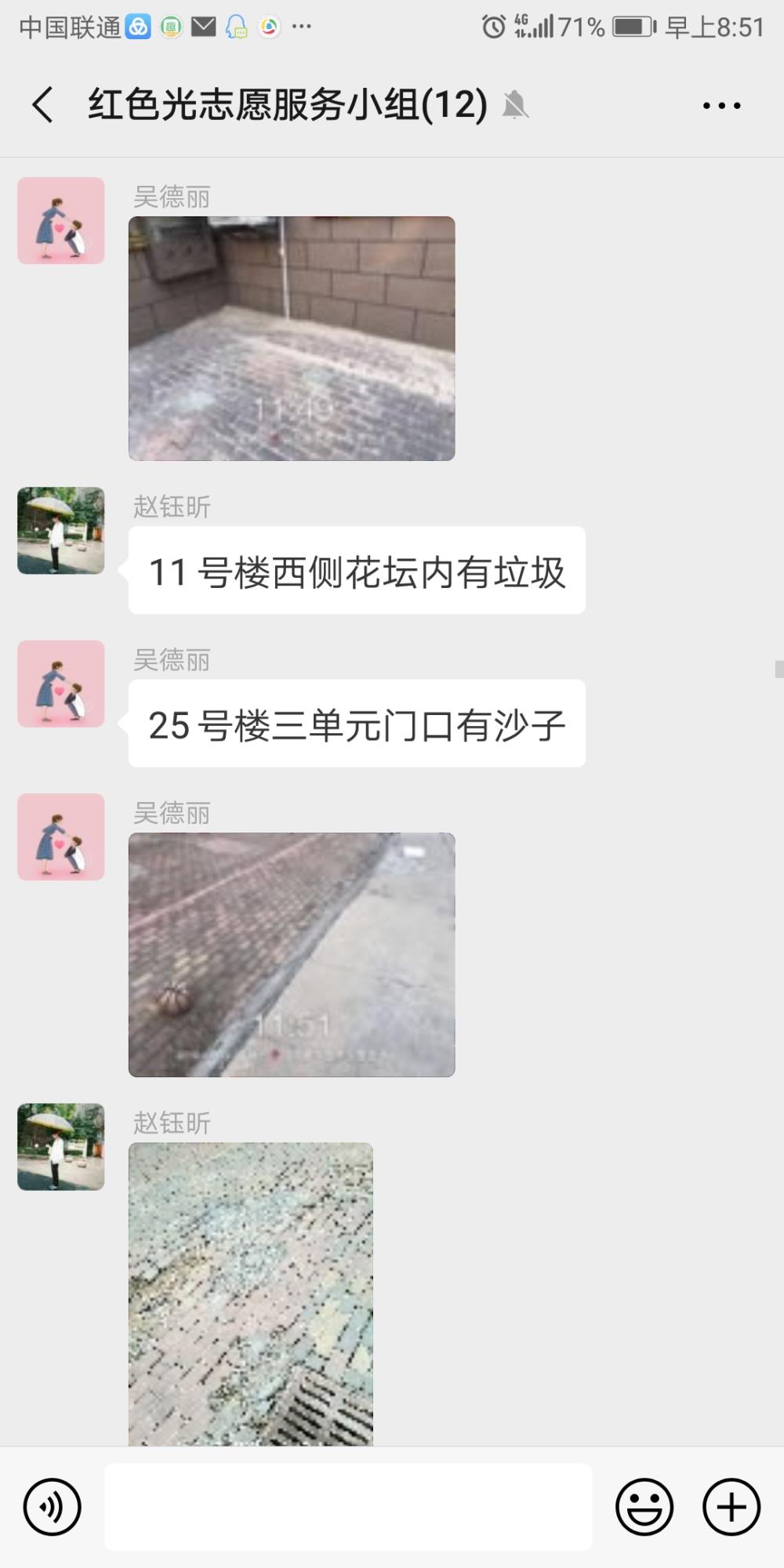Viewport: 784px width, 1568px height.
Task: Go back from the group chat
Action: (x=43, y=104)
